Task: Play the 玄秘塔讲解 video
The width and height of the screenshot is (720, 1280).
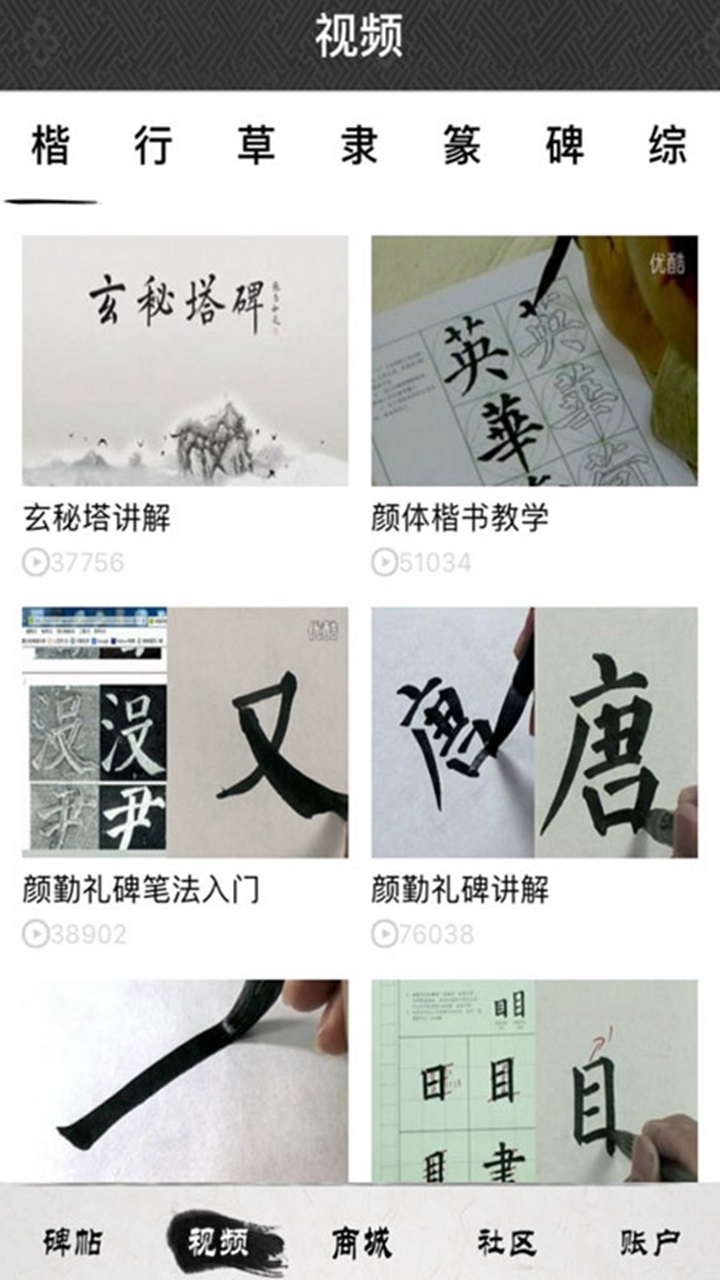Action: pos(185,361)
